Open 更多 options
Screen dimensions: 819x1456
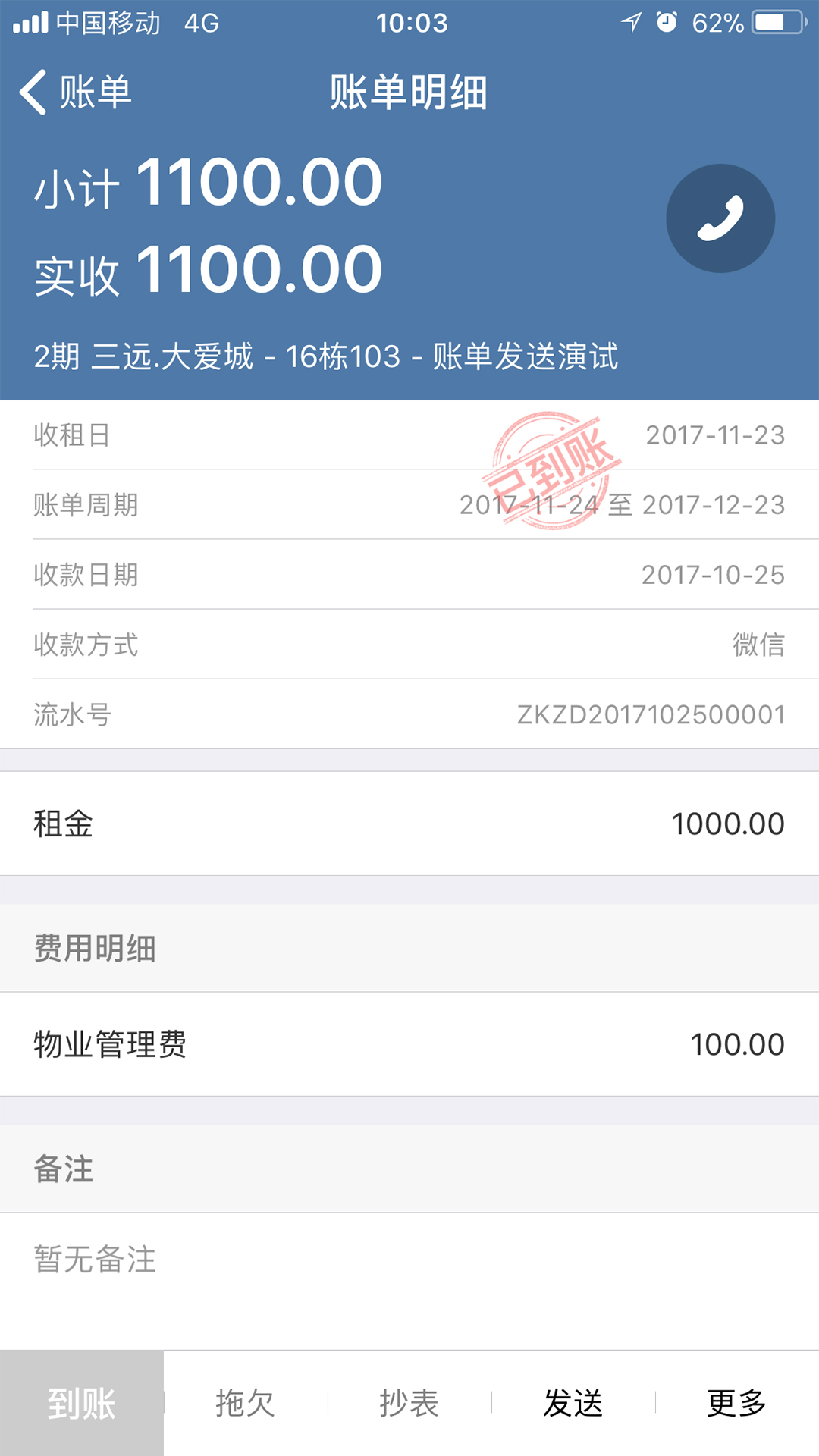click(x=737, y=1403)
